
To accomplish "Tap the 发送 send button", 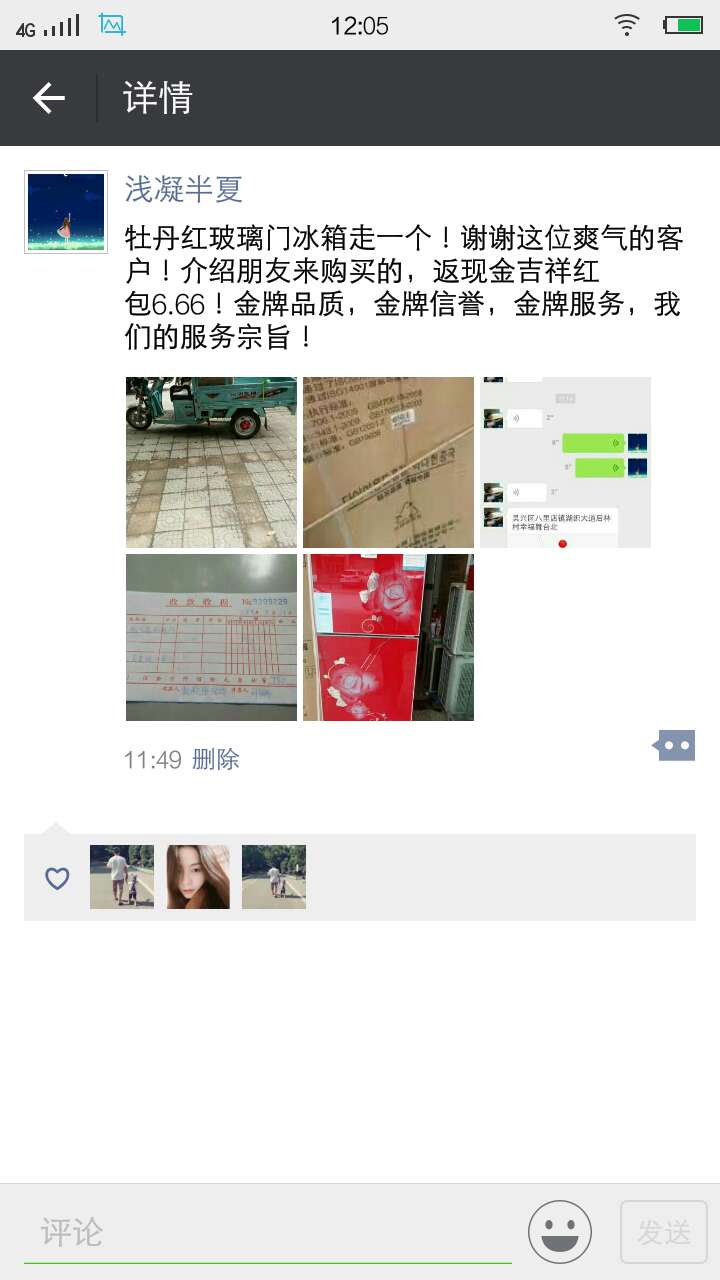I will [x=664, y=1232].
